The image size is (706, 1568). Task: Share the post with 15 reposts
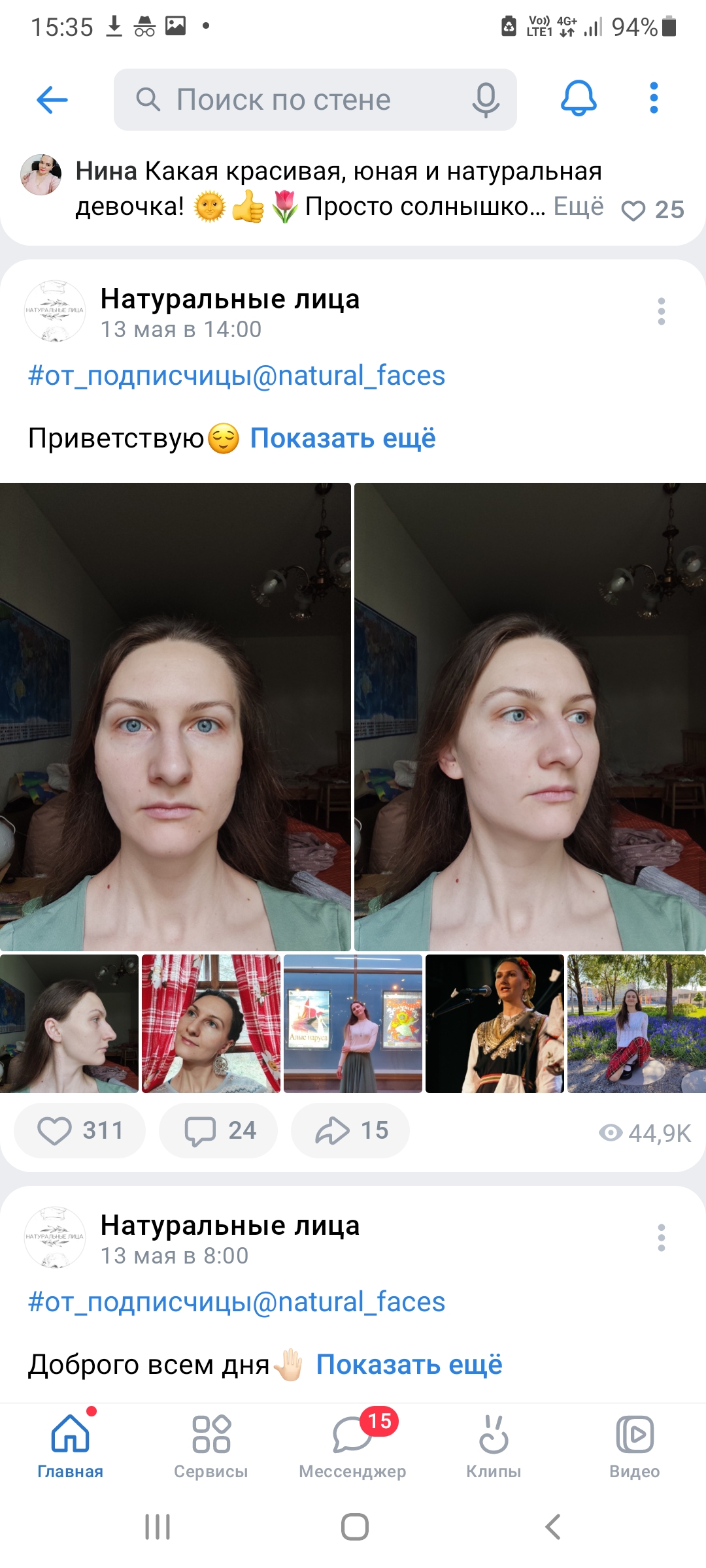(x=350, y=1130)
